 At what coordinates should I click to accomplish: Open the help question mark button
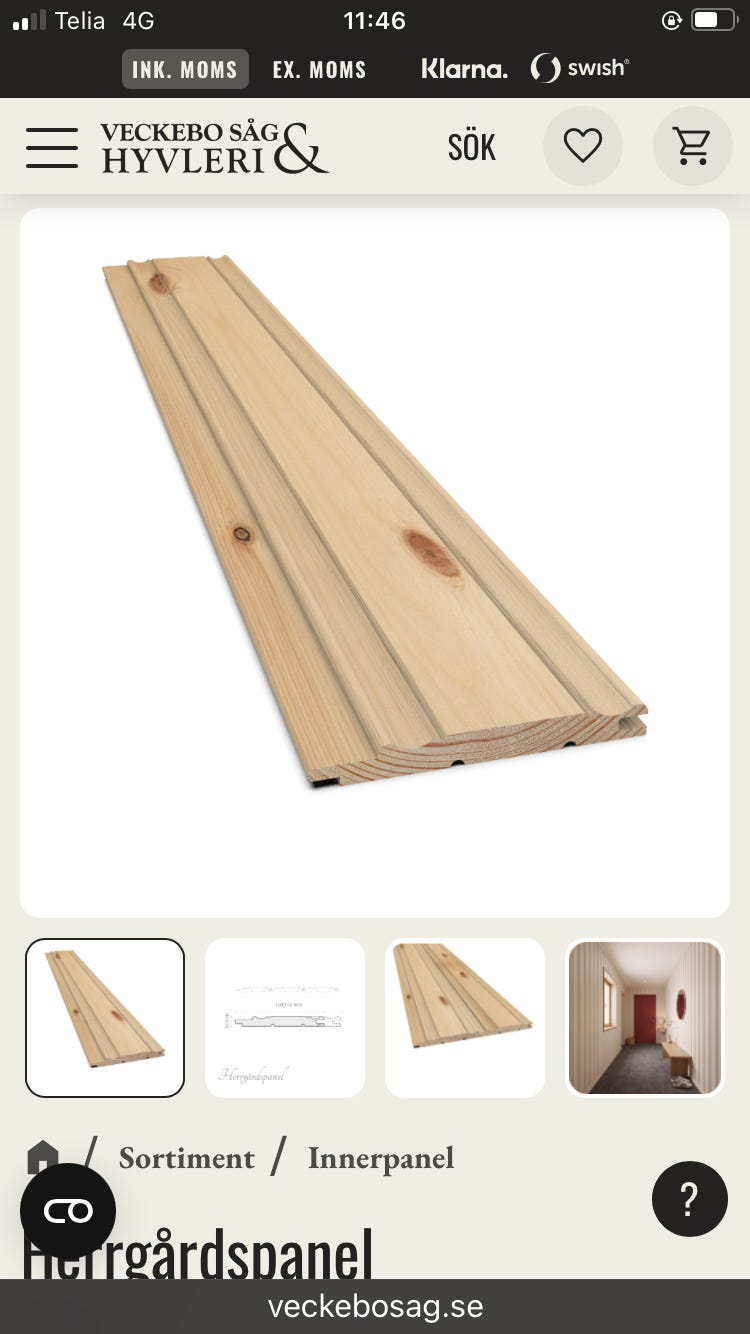pyautogui.click(x=689, y=1199)
